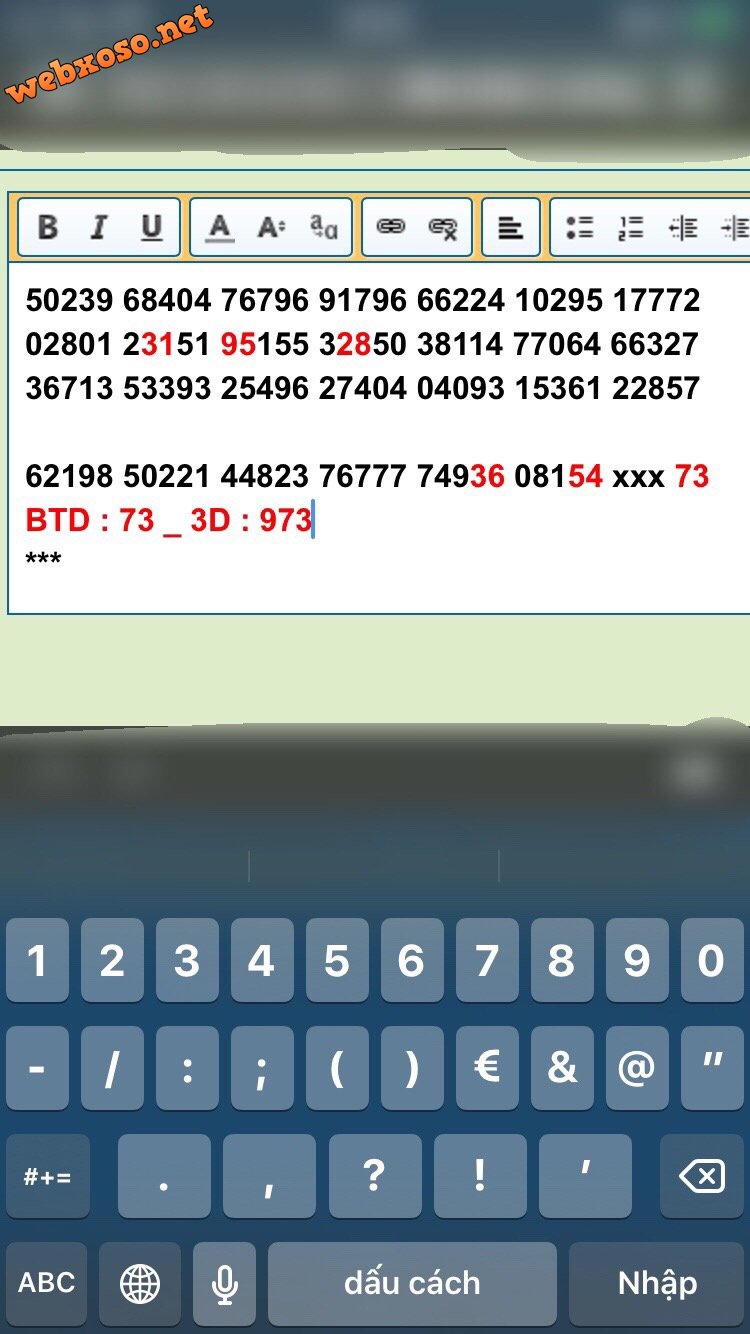The height and width of the screenshot is (1334, 750).
Task: Tap the dấu cách spacebar
Action: (411, 1283)
